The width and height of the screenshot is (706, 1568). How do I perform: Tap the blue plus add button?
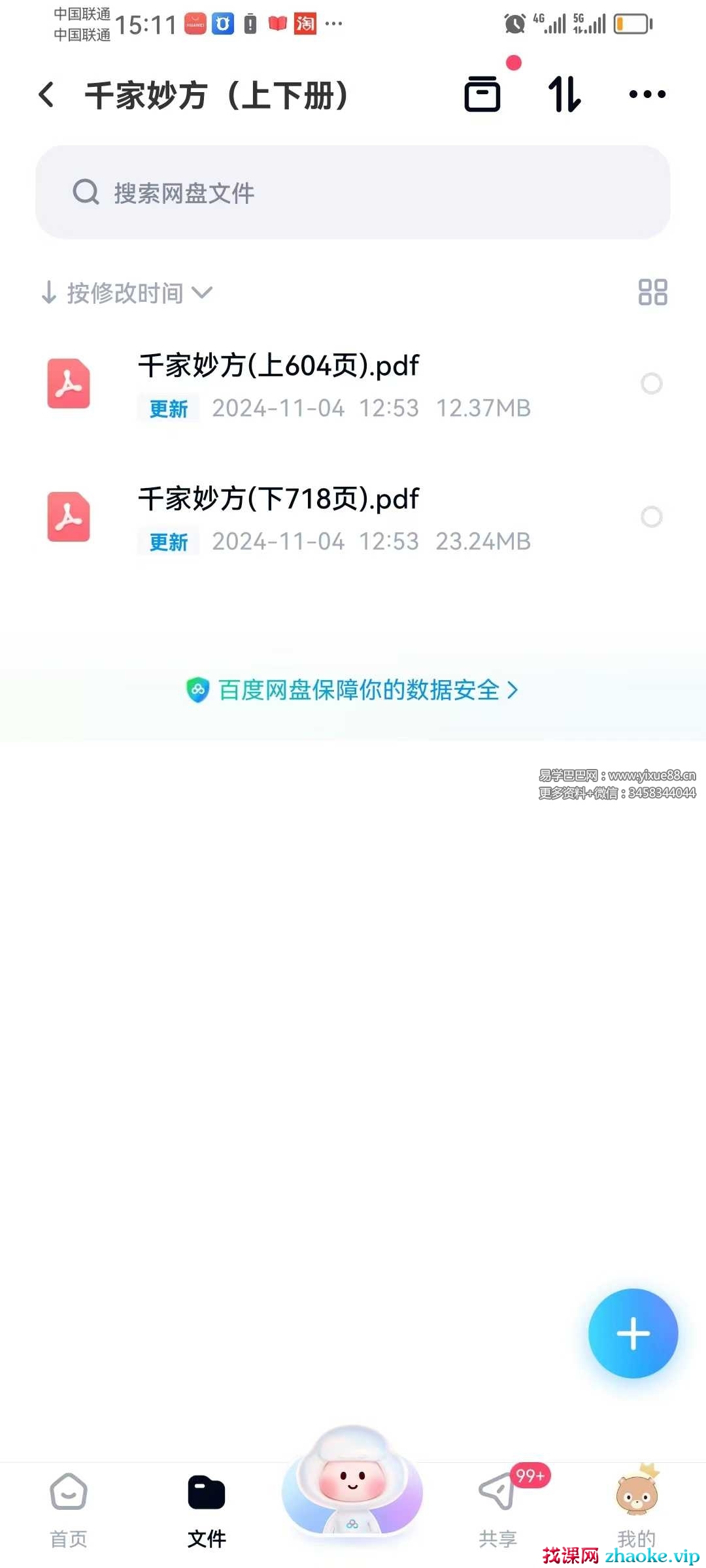(x=632, y=1333)
